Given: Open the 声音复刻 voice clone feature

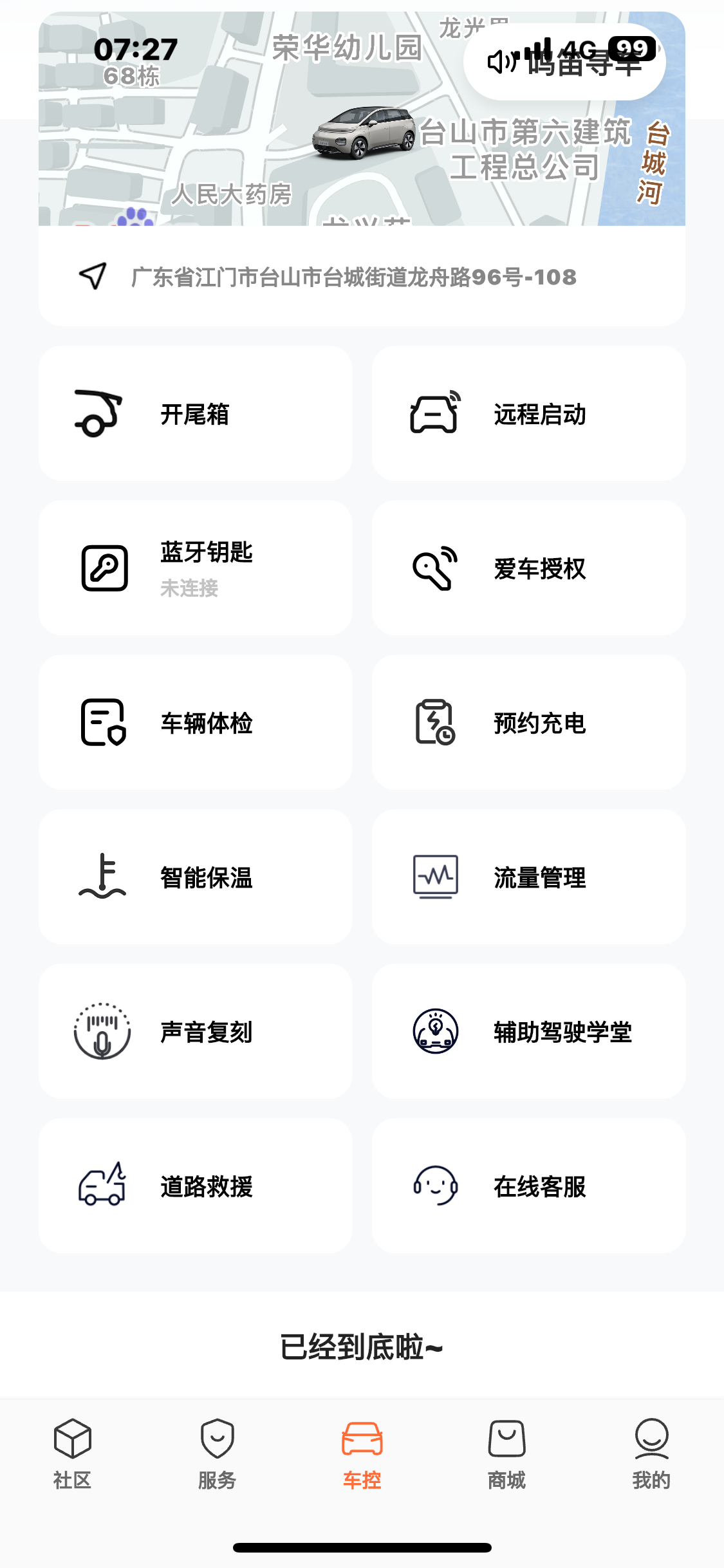Looking at the screenshot, I should pos(195,1031).
